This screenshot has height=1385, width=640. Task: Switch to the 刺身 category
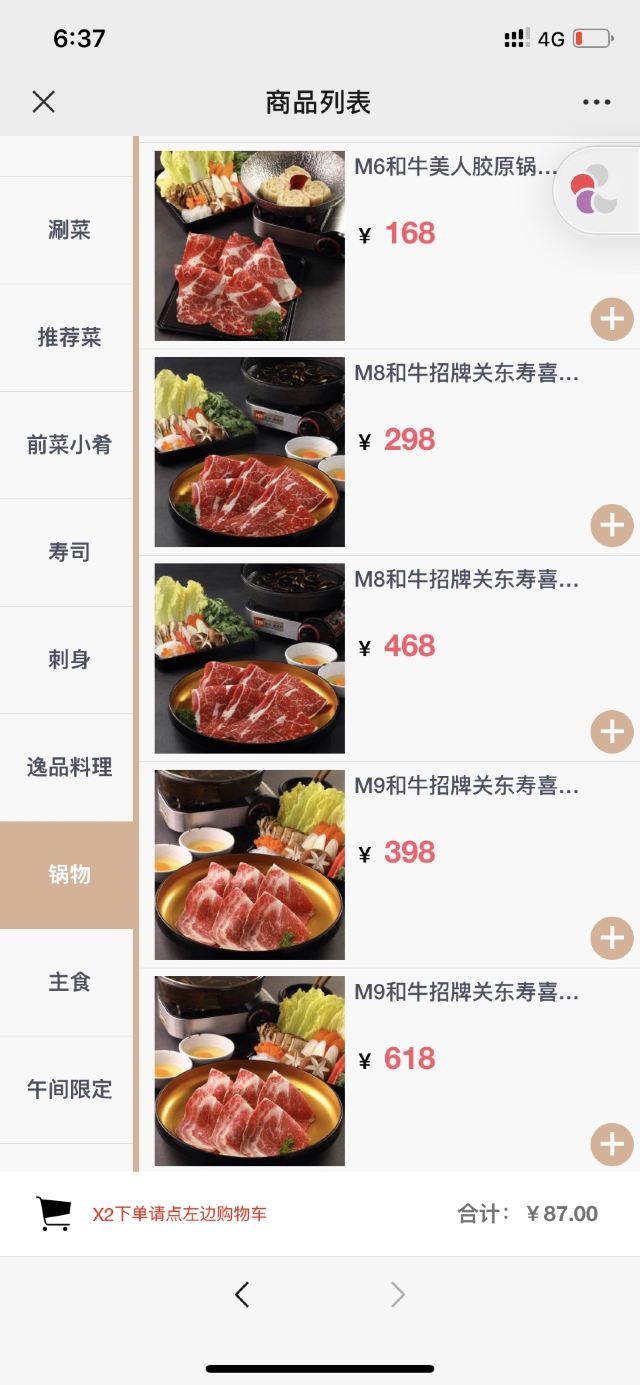click(x=69, y=660)
